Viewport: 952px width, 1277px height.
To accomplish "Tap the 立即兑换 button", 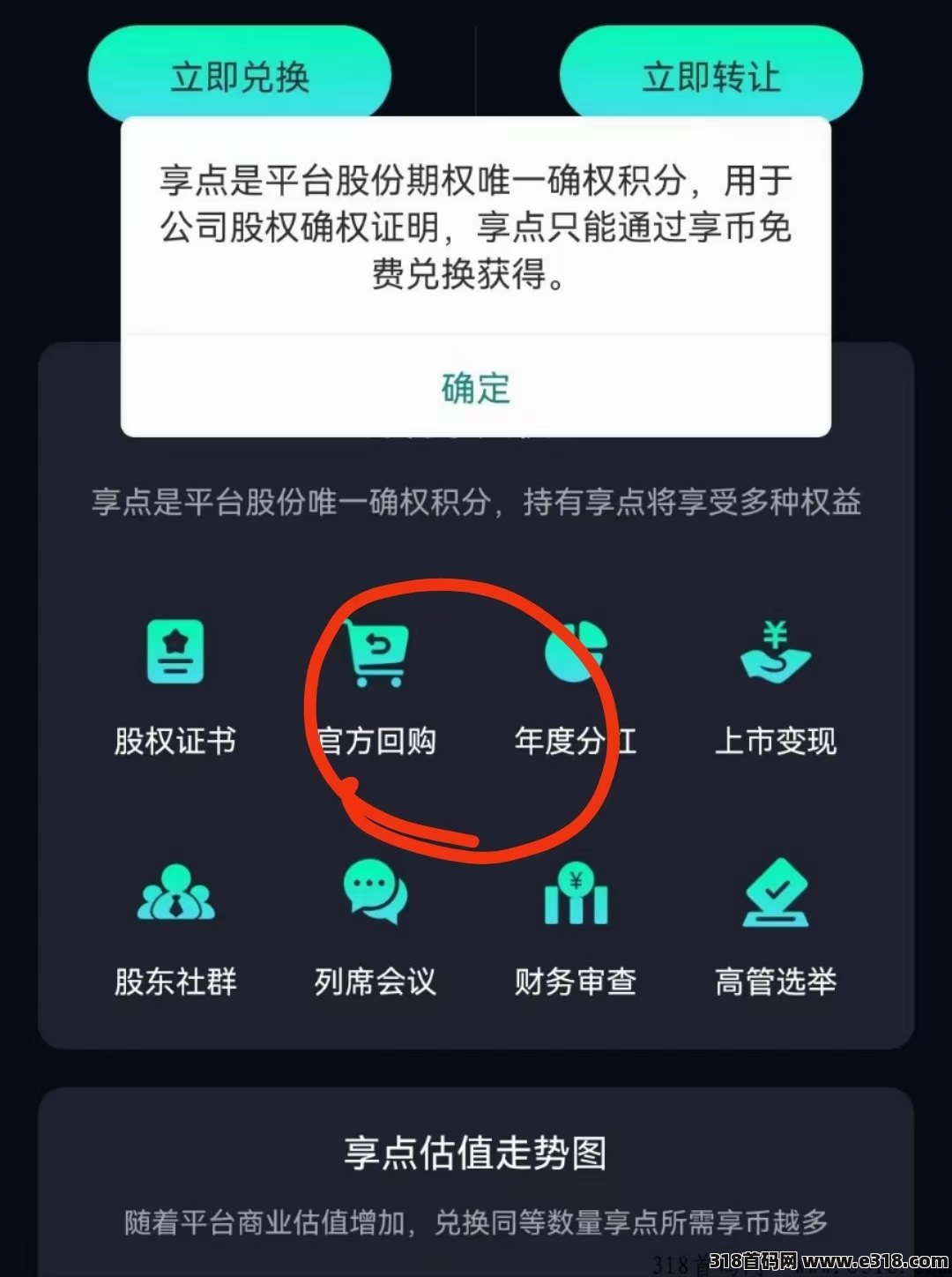I will pyautogui.click(x=239, y=76).
